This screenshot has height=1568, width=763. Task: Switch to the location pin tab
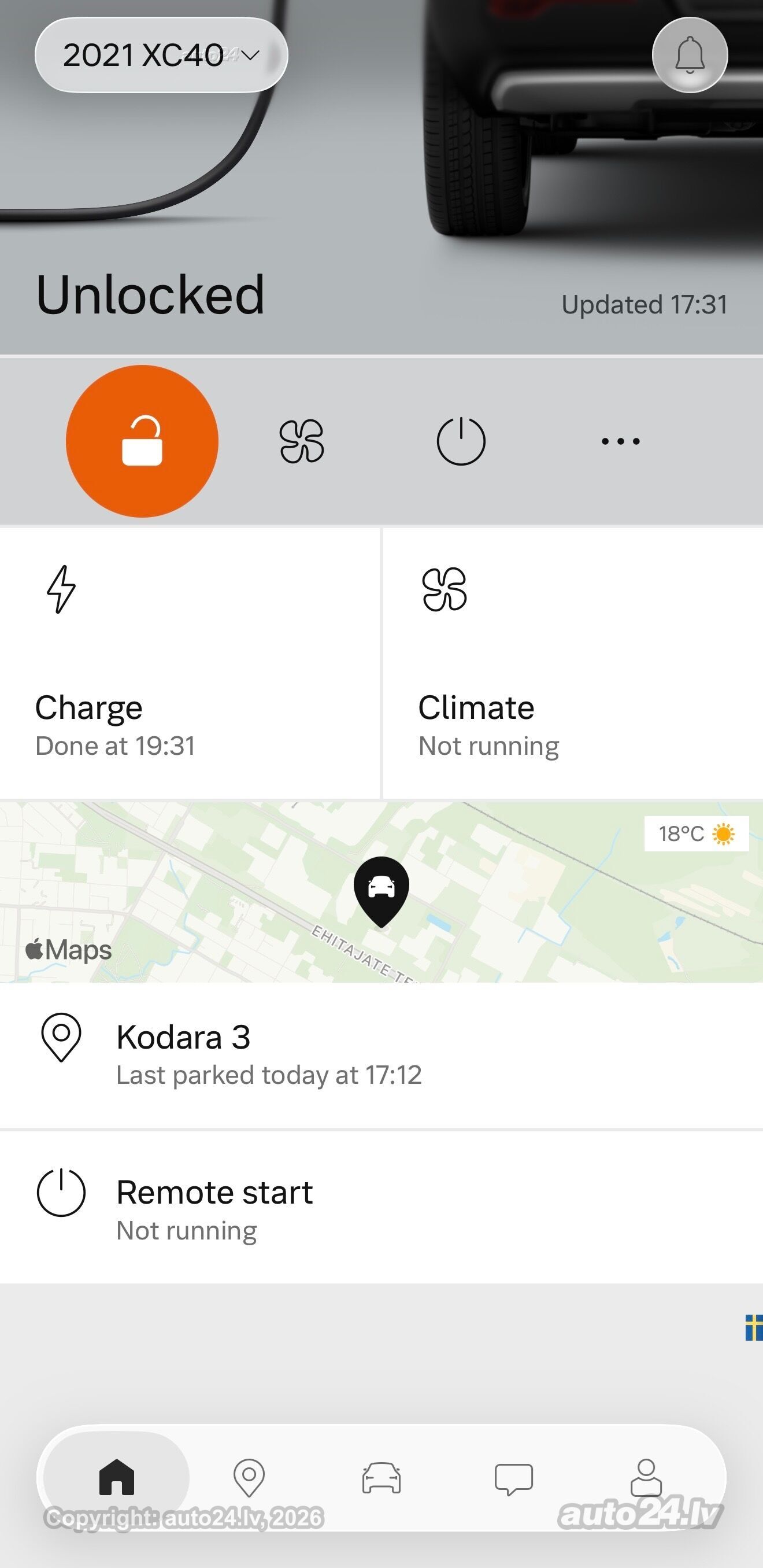coord(249,1477)
